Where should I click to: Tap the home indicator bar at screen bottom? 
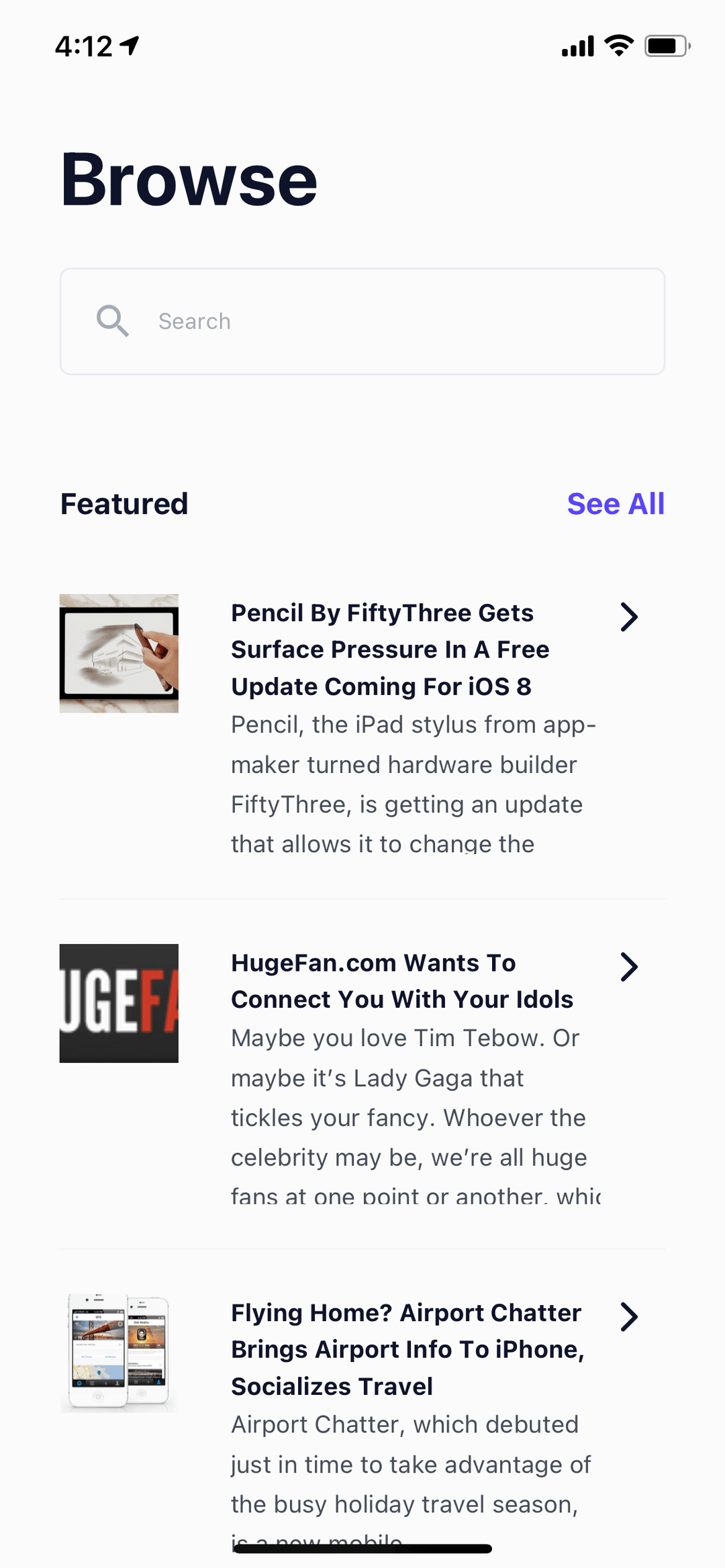[362, 1544]
